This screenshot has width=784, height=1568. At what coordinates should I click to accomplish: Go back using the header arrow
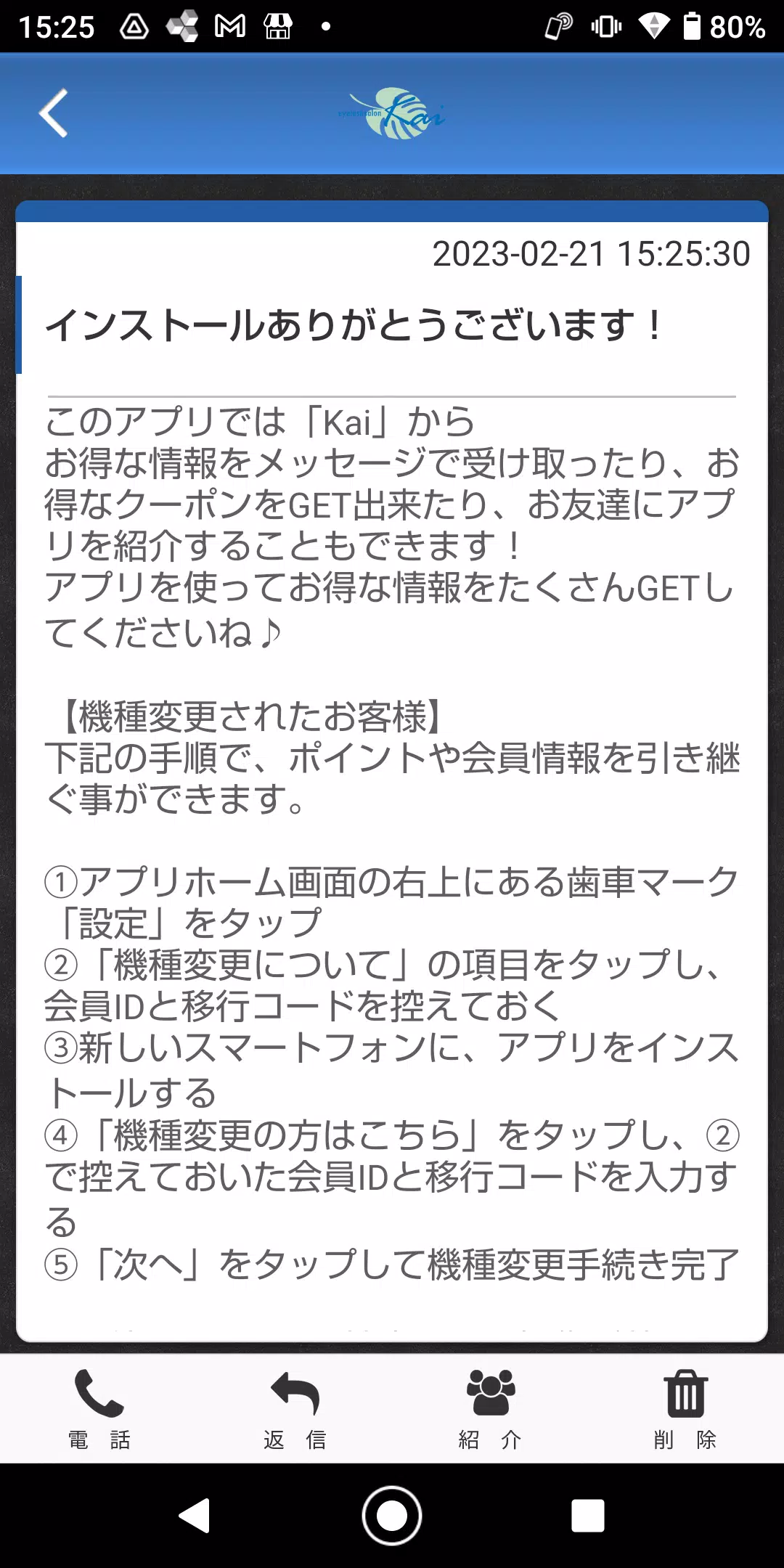click(x=54, y=113)
